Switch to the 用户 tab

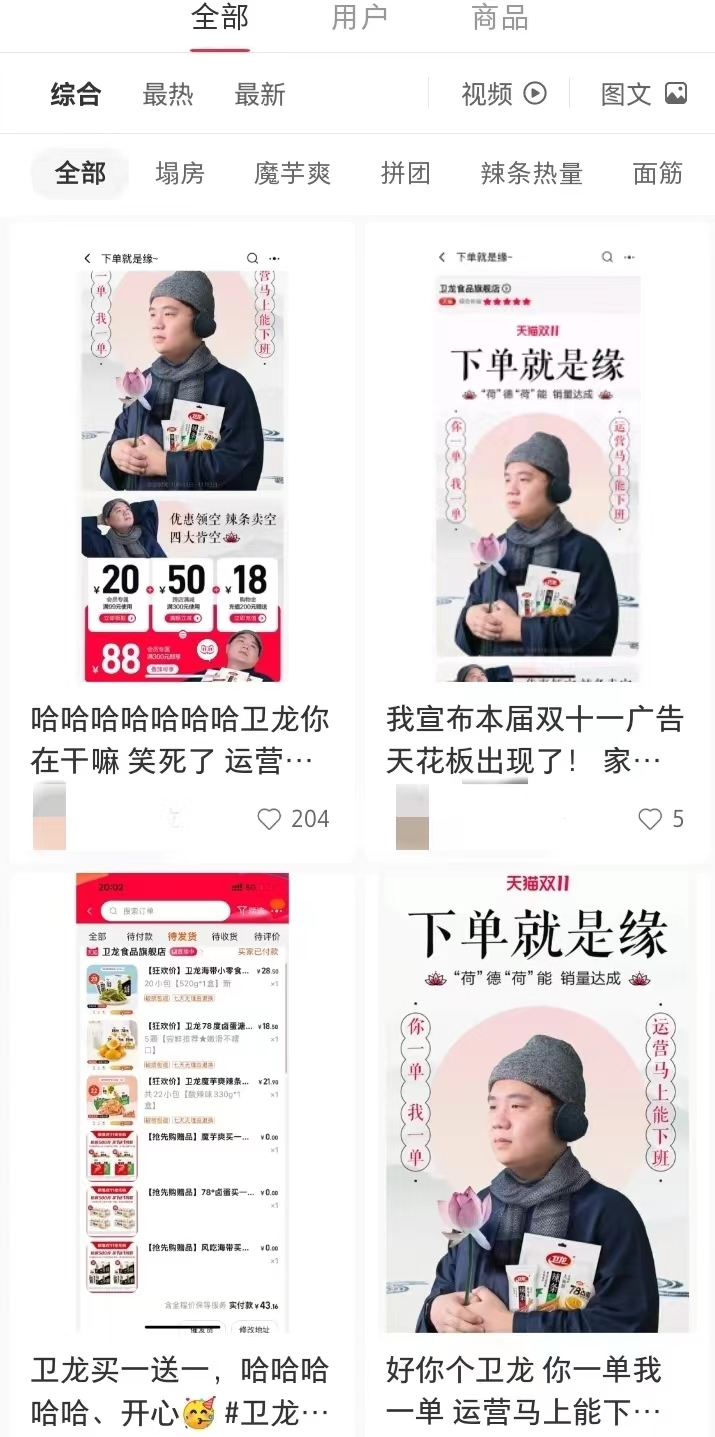[359, 18]
